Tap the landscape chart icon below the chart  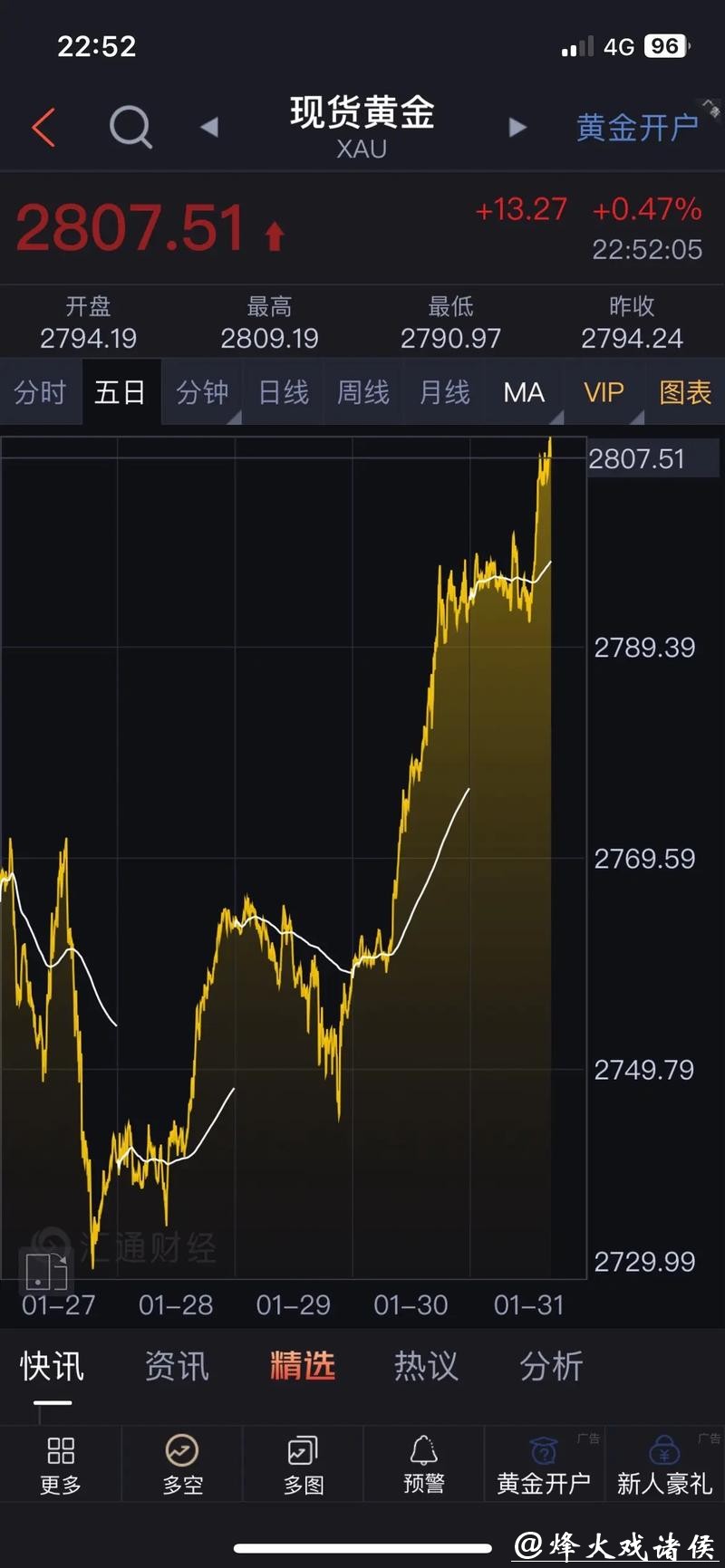coord(46,1272)
